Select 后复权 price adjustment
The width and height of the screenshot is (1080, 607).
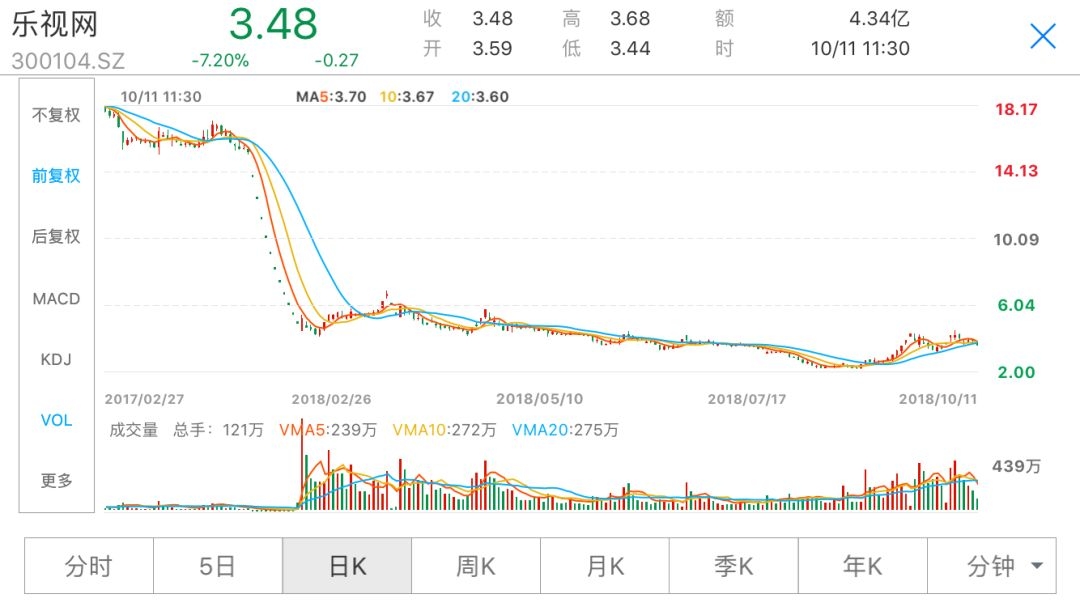click(56, 237)
